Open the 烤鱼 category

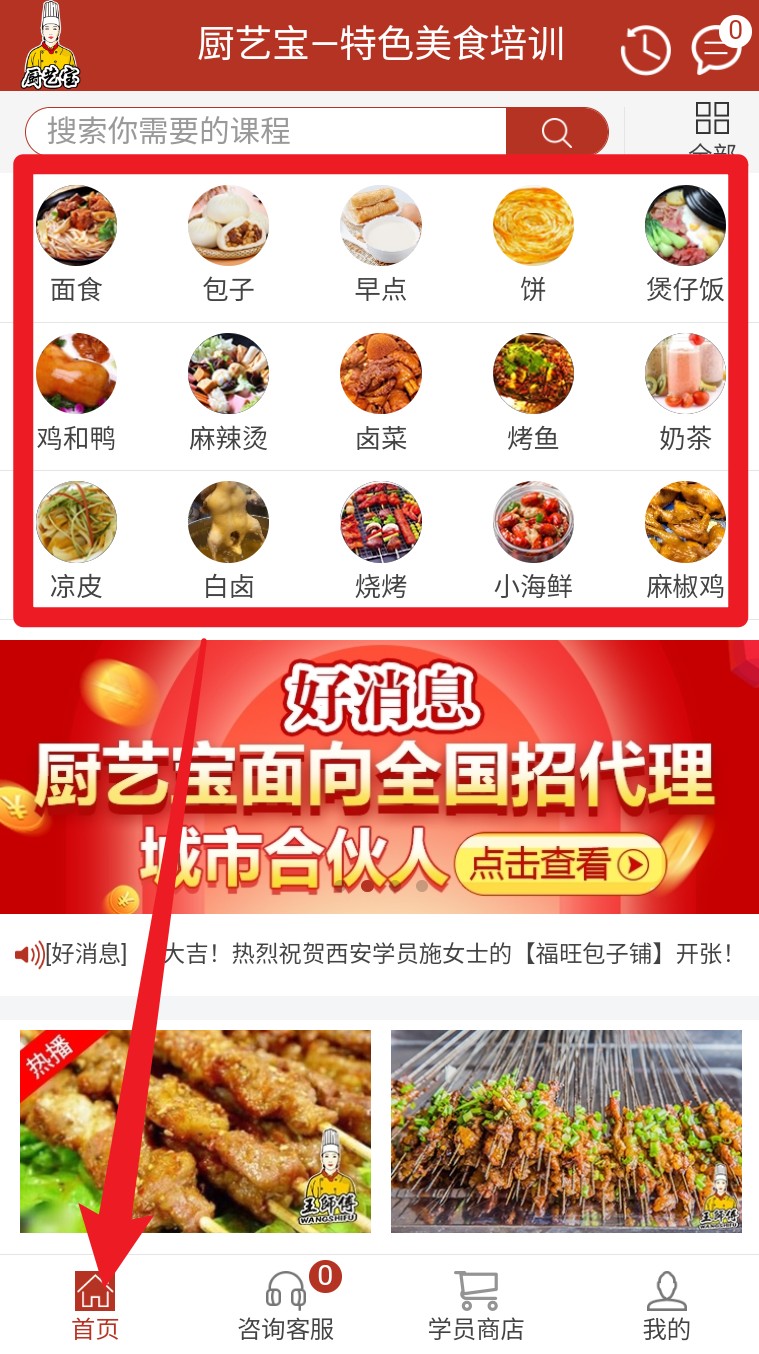[533, 392]
